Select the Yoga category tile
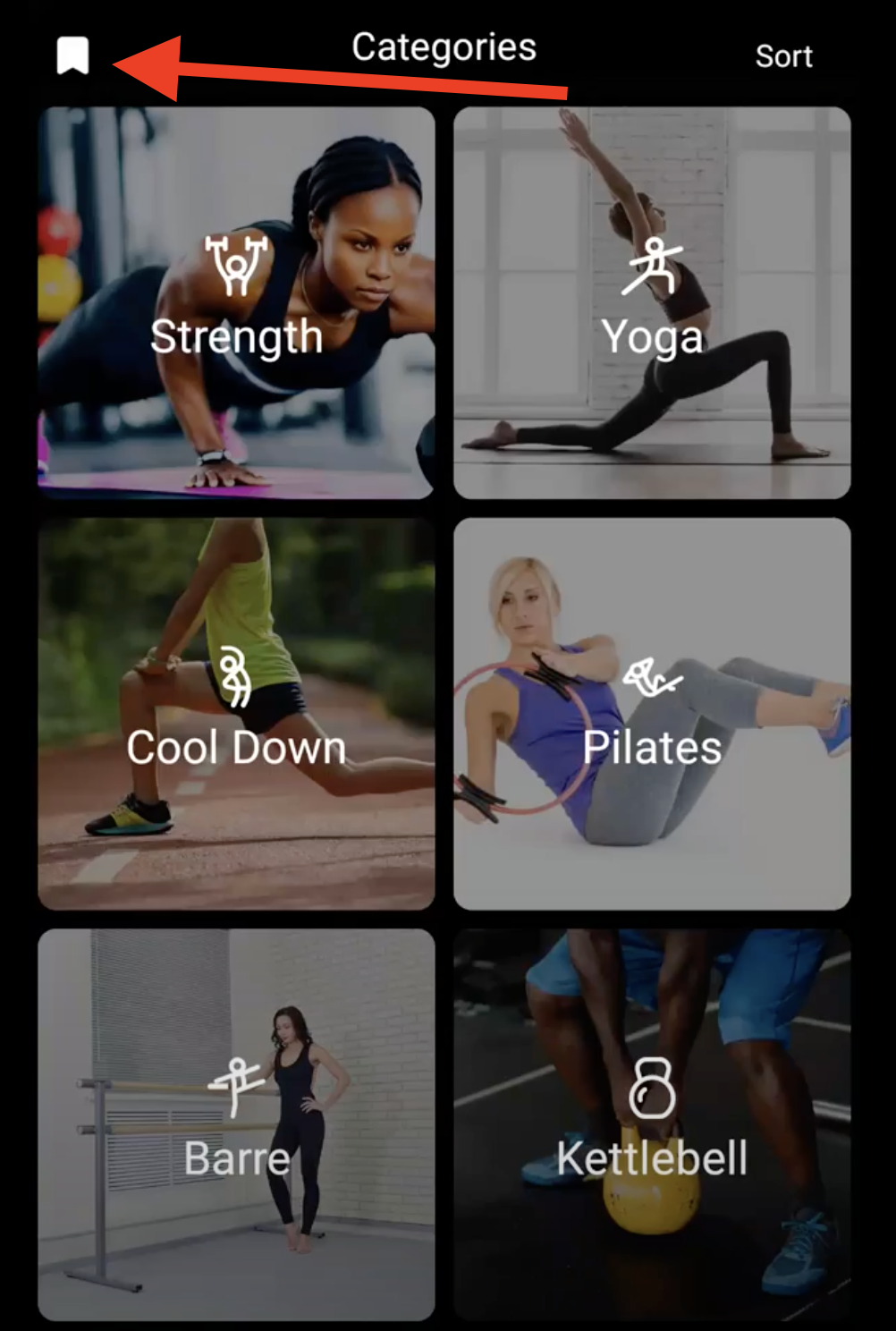This screenshot has height=1331, width=896. pos(652,302)
